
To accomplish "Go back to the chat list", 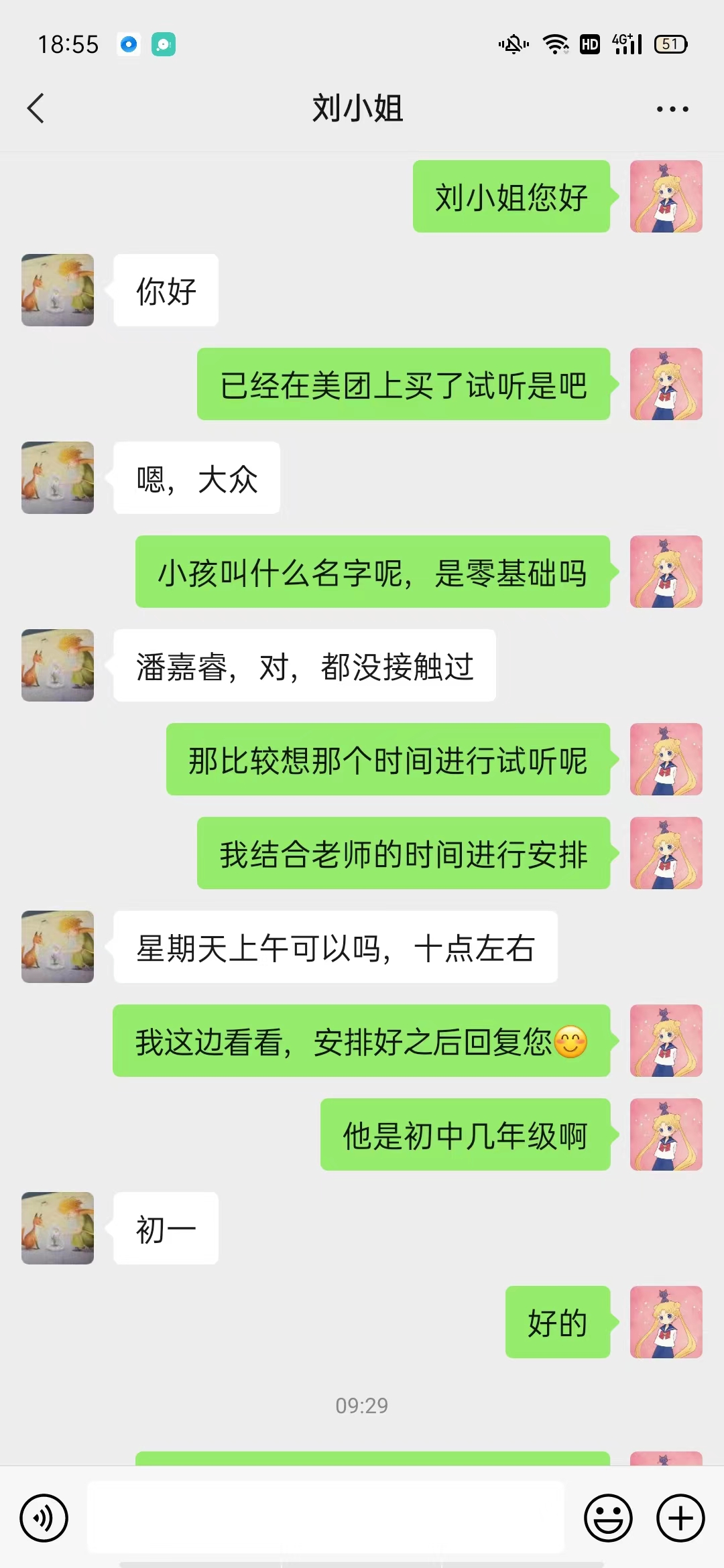I will [x=36, y=109].
